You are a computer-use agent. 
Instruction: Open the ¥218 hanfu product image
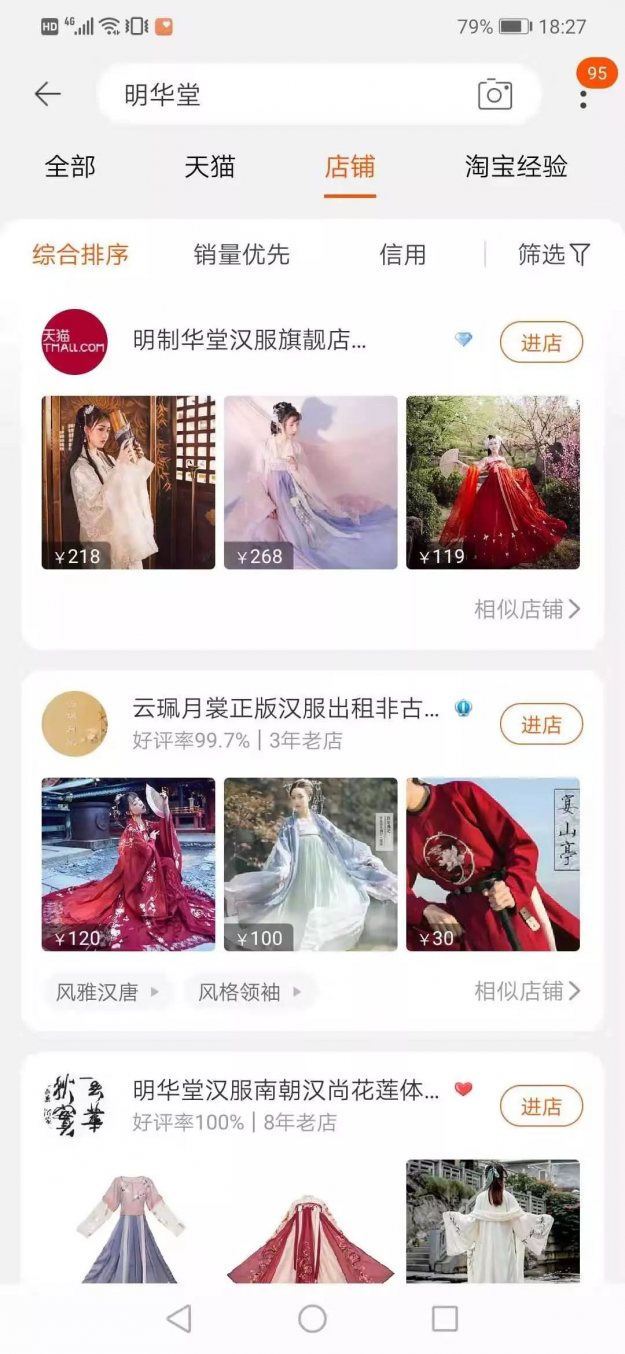pos(128,482)
